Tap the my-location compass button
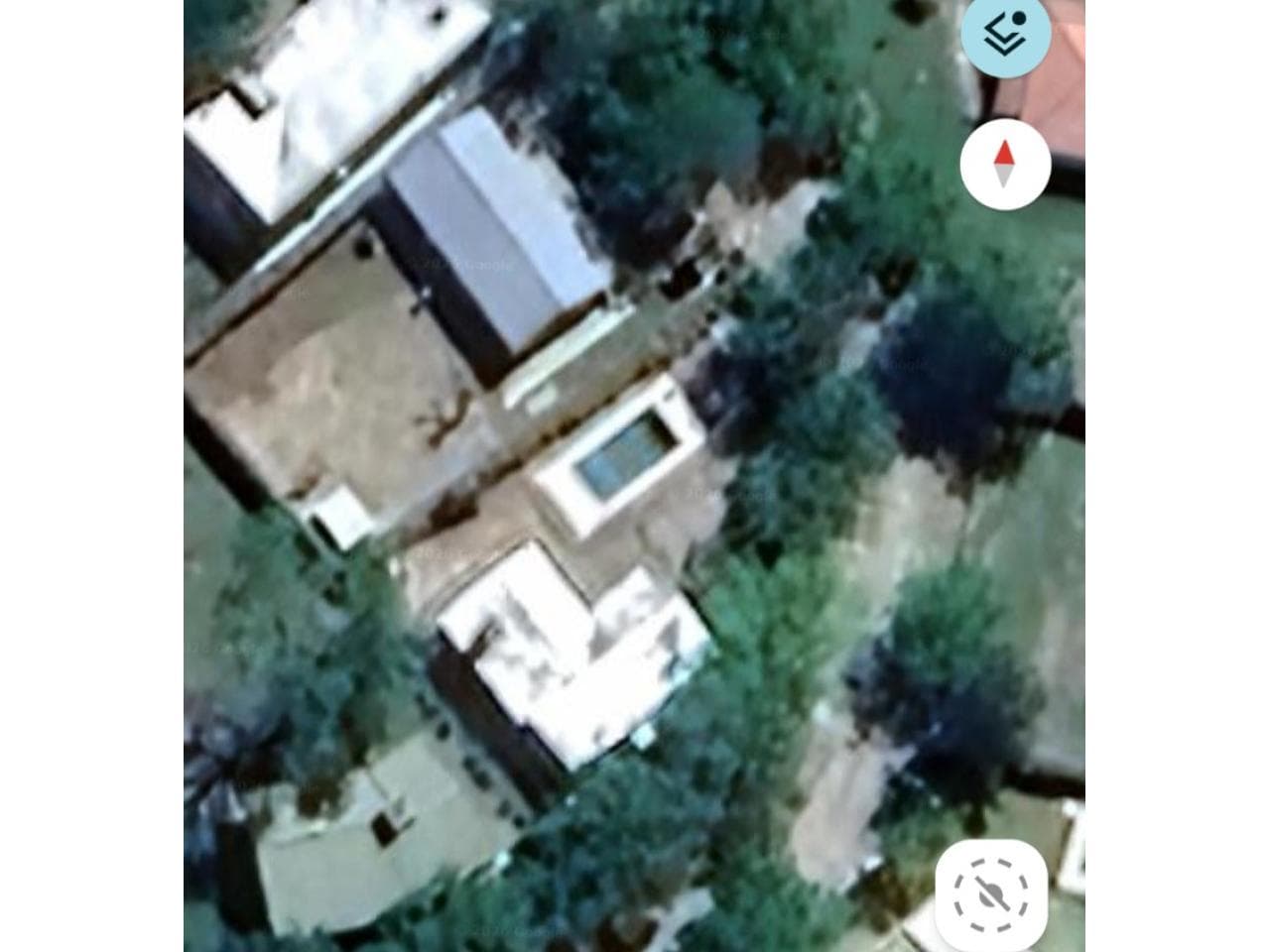The image size is (1270, 952). [991, 895]
